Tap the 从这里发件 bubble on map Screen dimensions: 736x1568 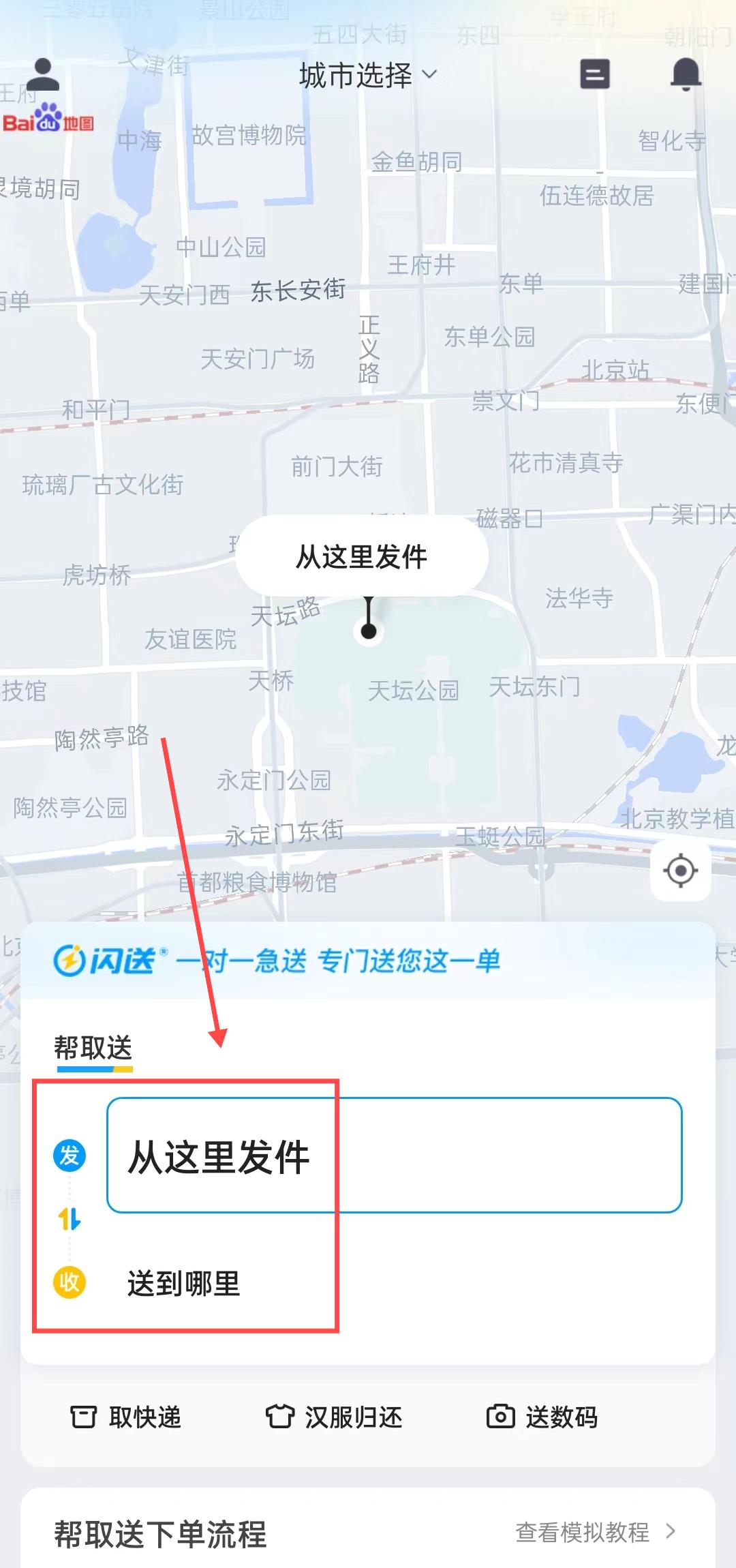point(362,556)
